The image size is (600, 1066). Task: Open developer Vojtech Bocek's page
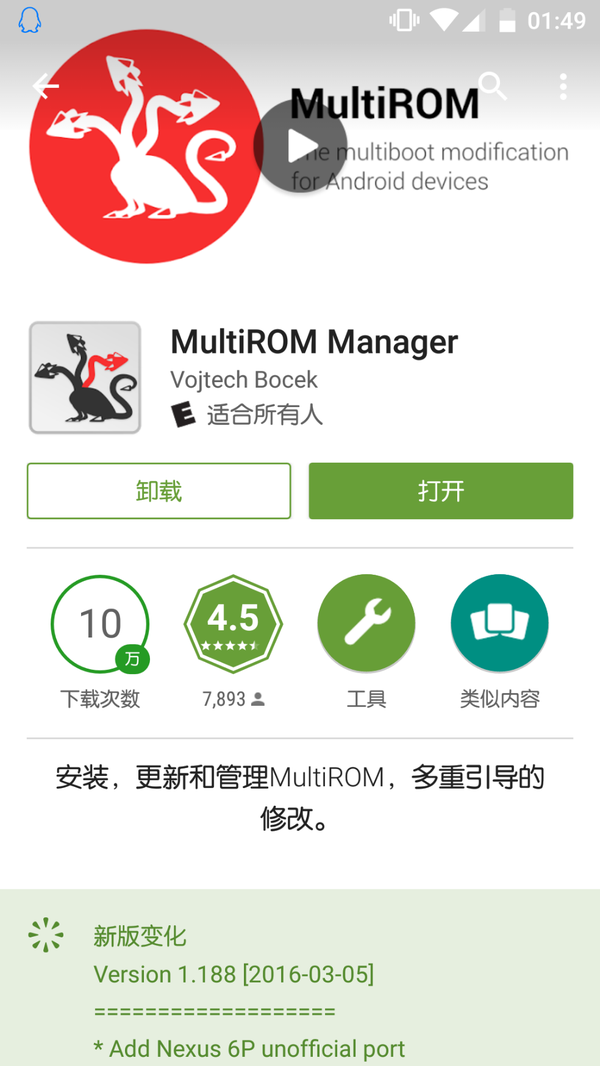pos(244,379)
